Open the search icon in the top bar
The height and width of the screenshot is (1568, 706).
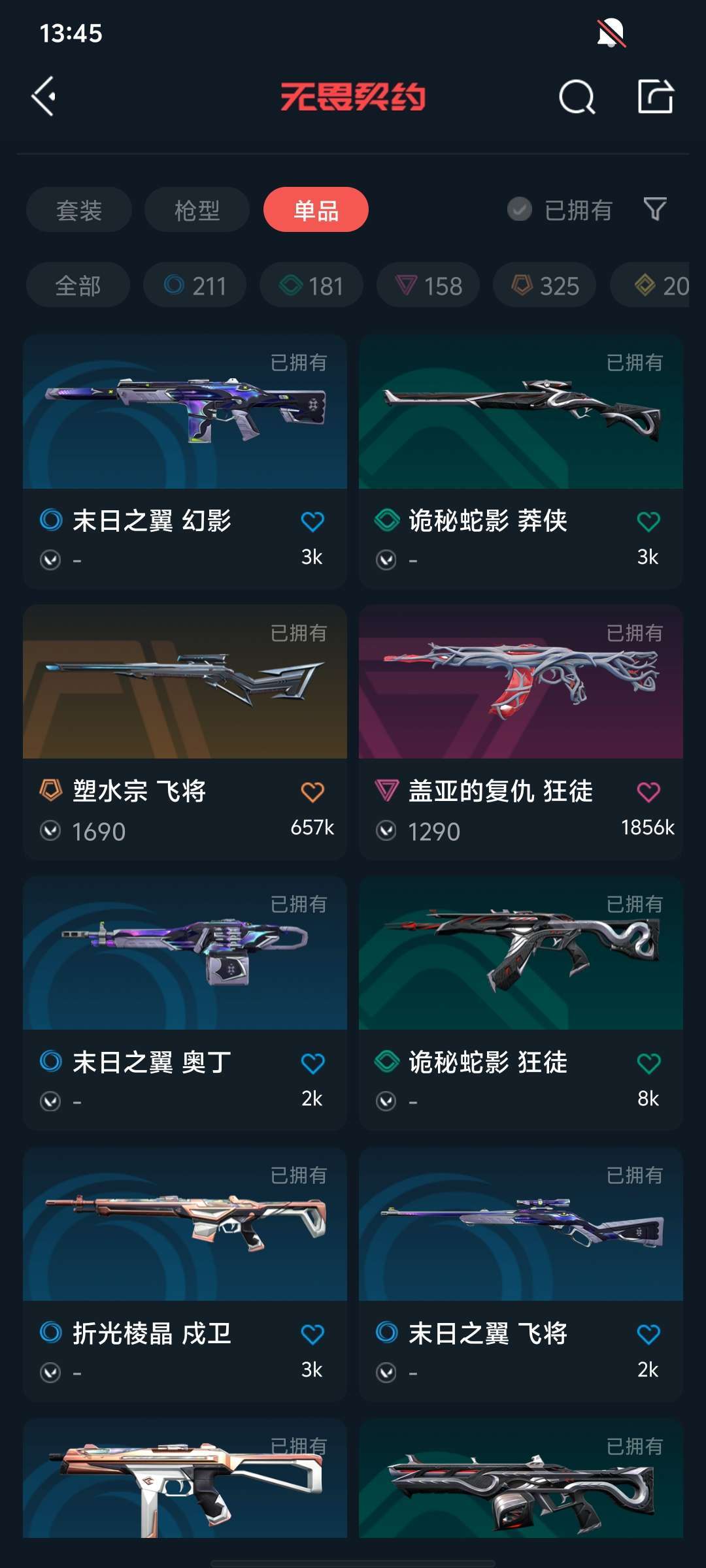point(577,97)
